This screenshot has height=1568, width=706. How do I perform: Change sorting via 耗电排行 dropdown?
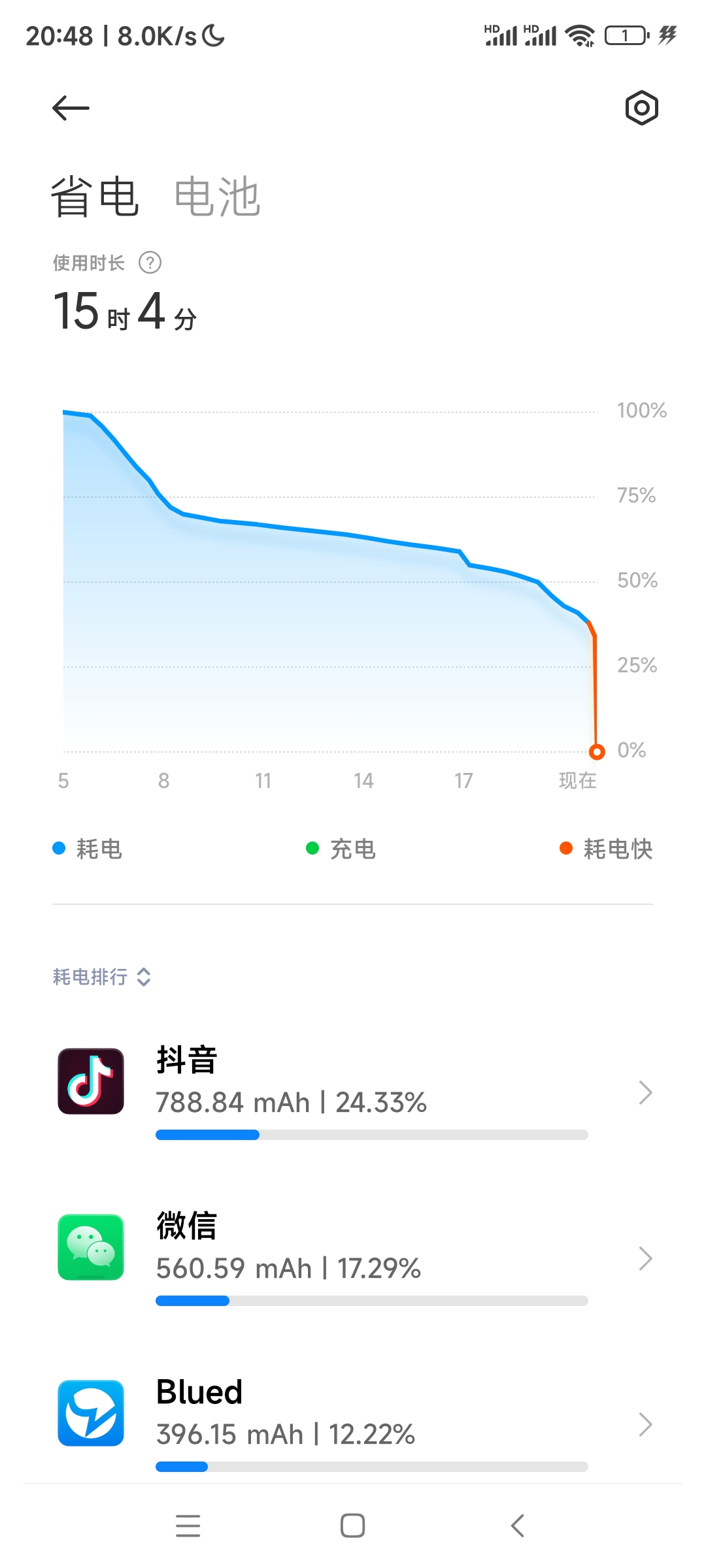102,977
